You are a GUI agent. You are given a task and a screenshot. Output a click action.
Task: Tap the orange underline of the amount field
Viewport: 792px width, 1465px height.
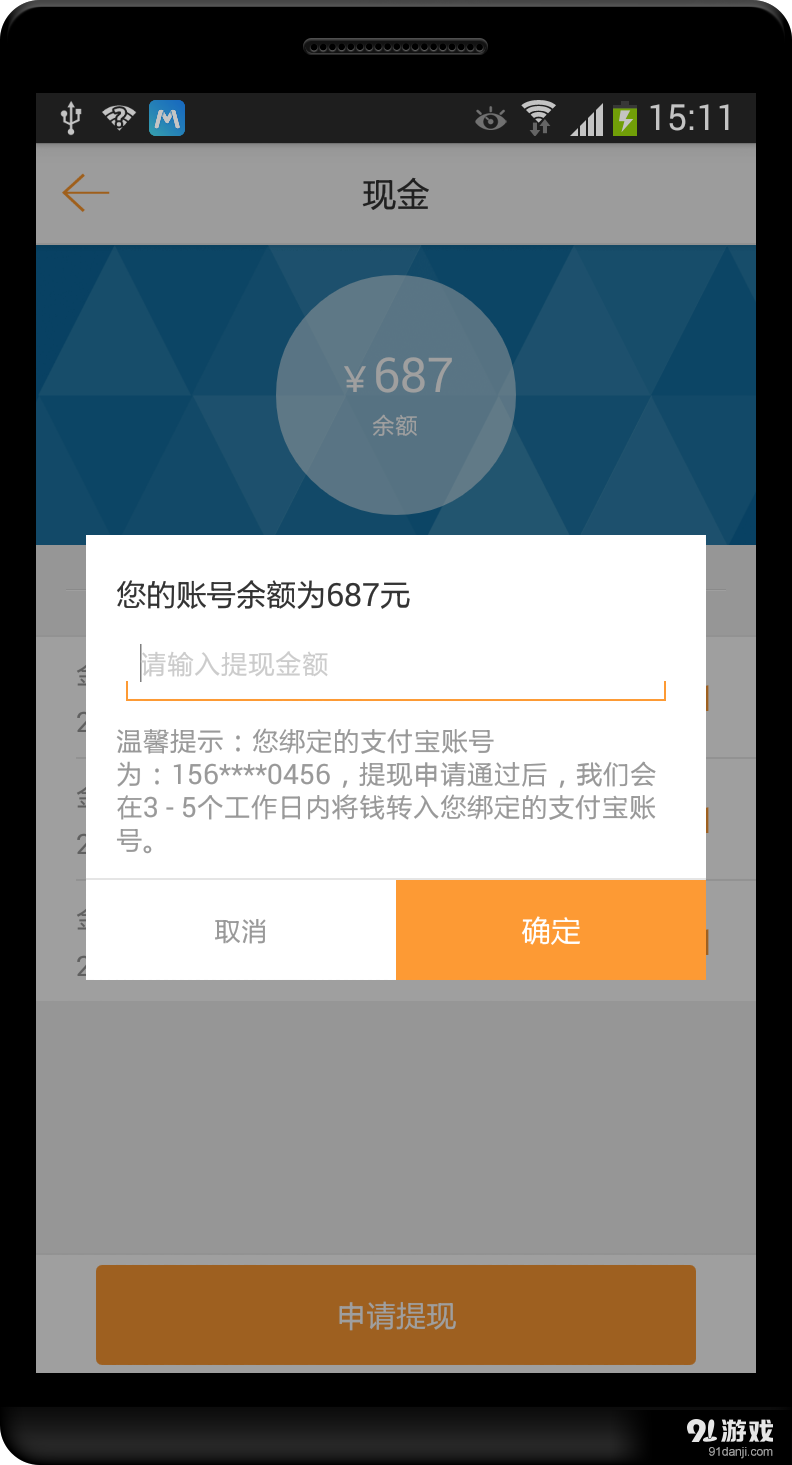[x=396, y=694]
